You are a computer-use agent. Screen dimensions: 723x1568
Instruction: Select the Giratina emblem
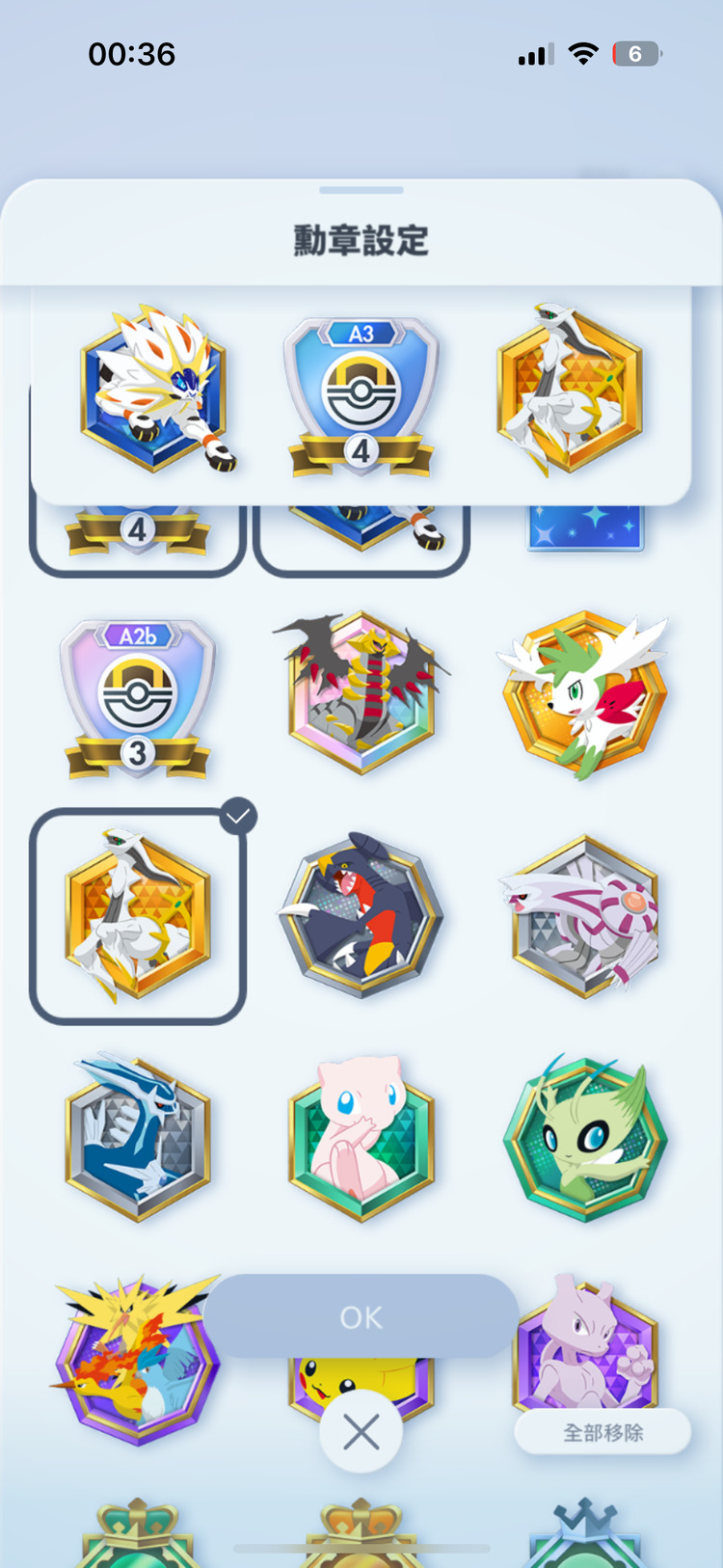pos(361,692)
